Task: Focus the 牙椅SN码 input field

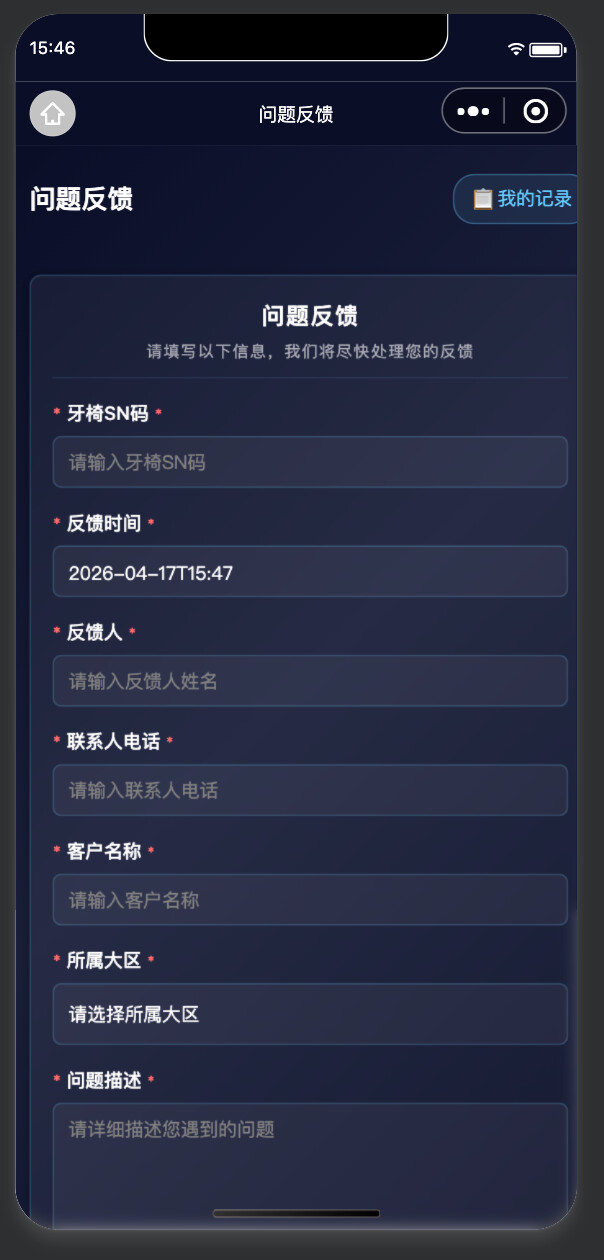Action: pos(310,462)
